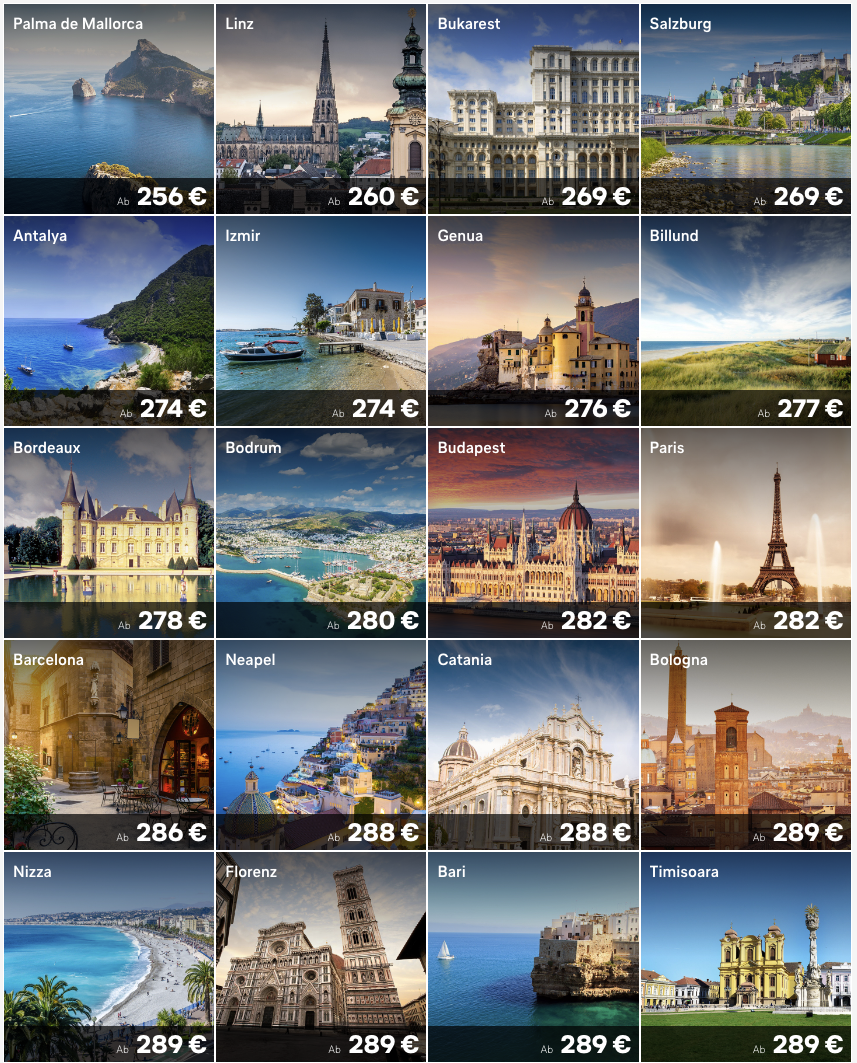Screen dimensions: 857x1063
Task: Tap the Bari card
Action: click(533, 956)
